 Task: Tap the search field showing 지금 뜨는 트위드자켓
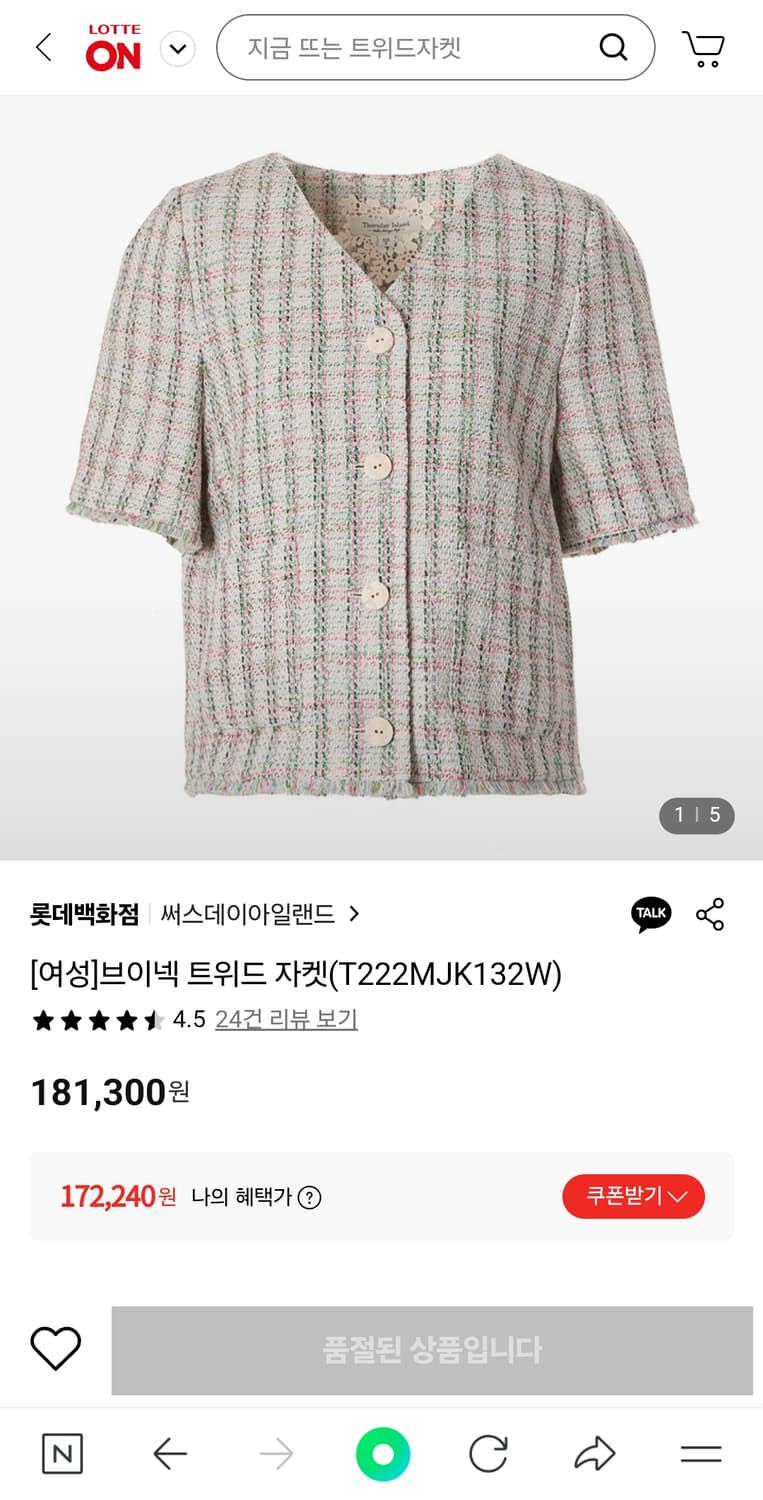click(400, 47)
